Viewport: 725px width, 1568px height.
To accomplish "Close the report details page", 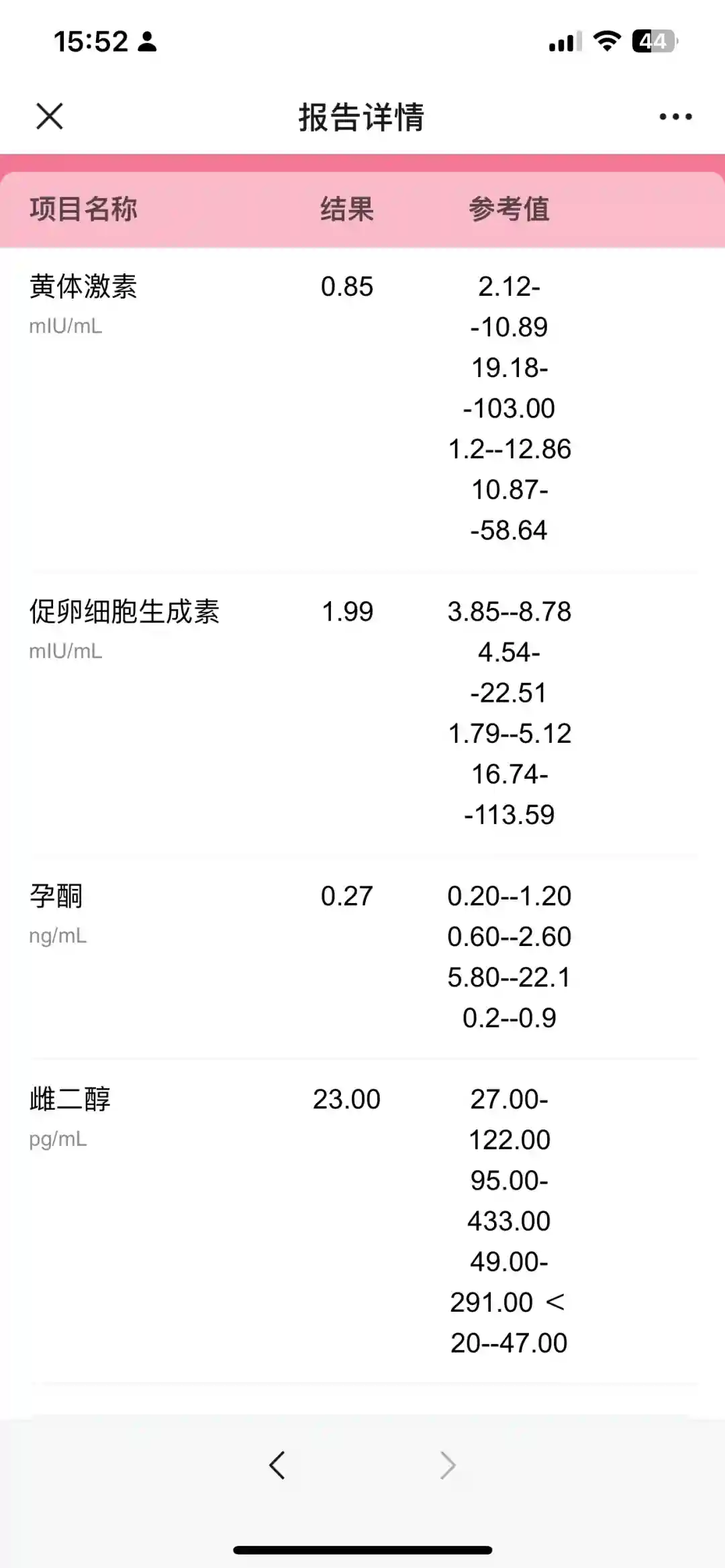I will tap(50, 116).
